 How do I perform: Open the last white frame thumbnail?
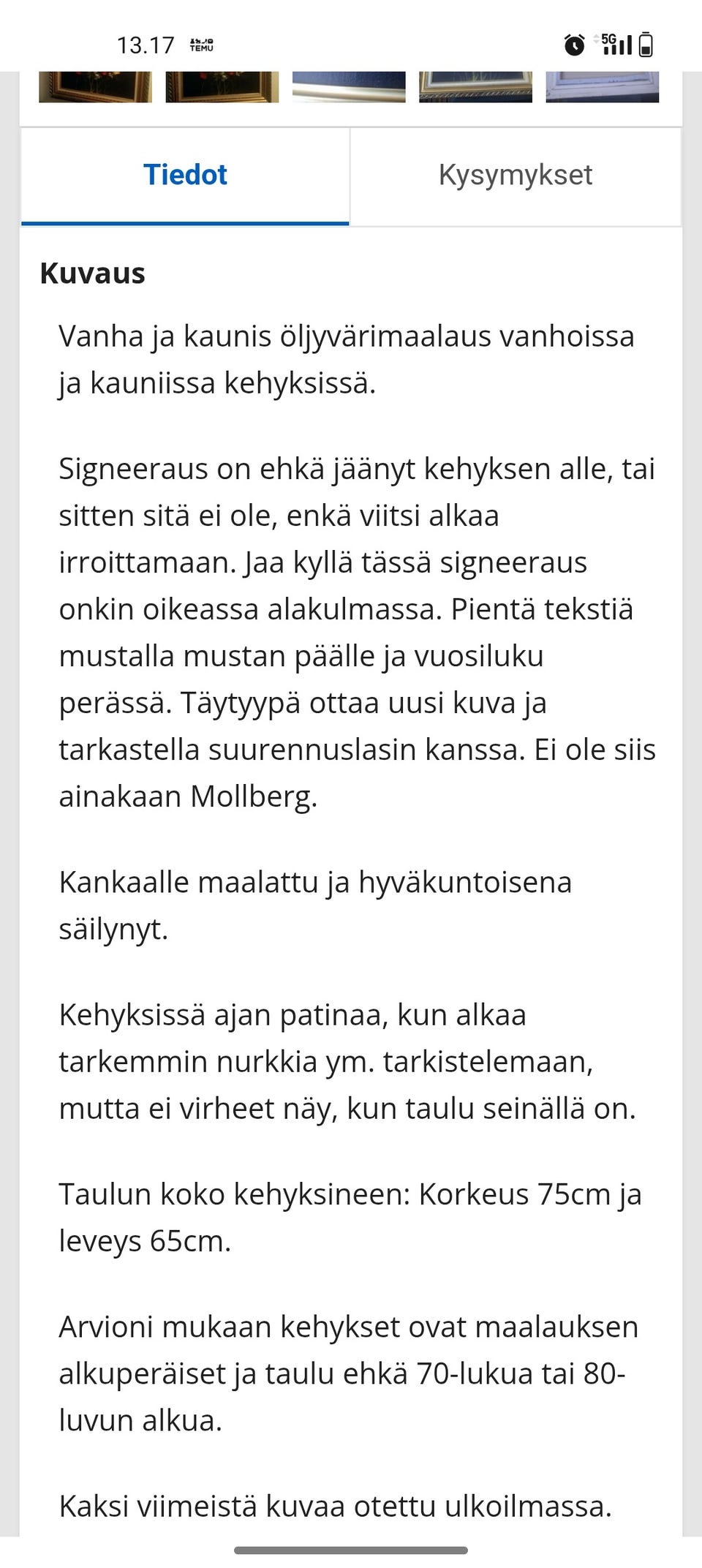click(603, 88)
